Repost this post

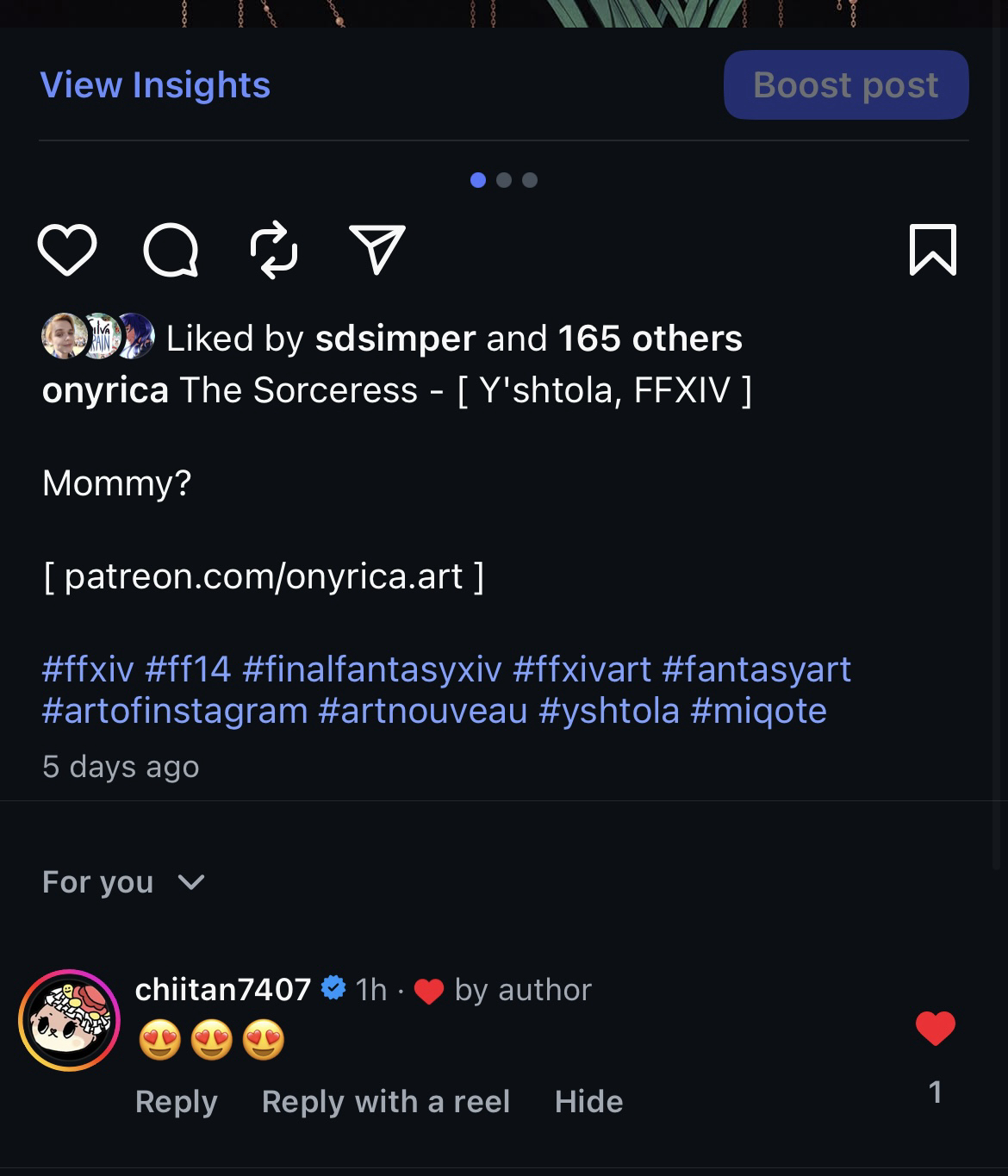274,251
